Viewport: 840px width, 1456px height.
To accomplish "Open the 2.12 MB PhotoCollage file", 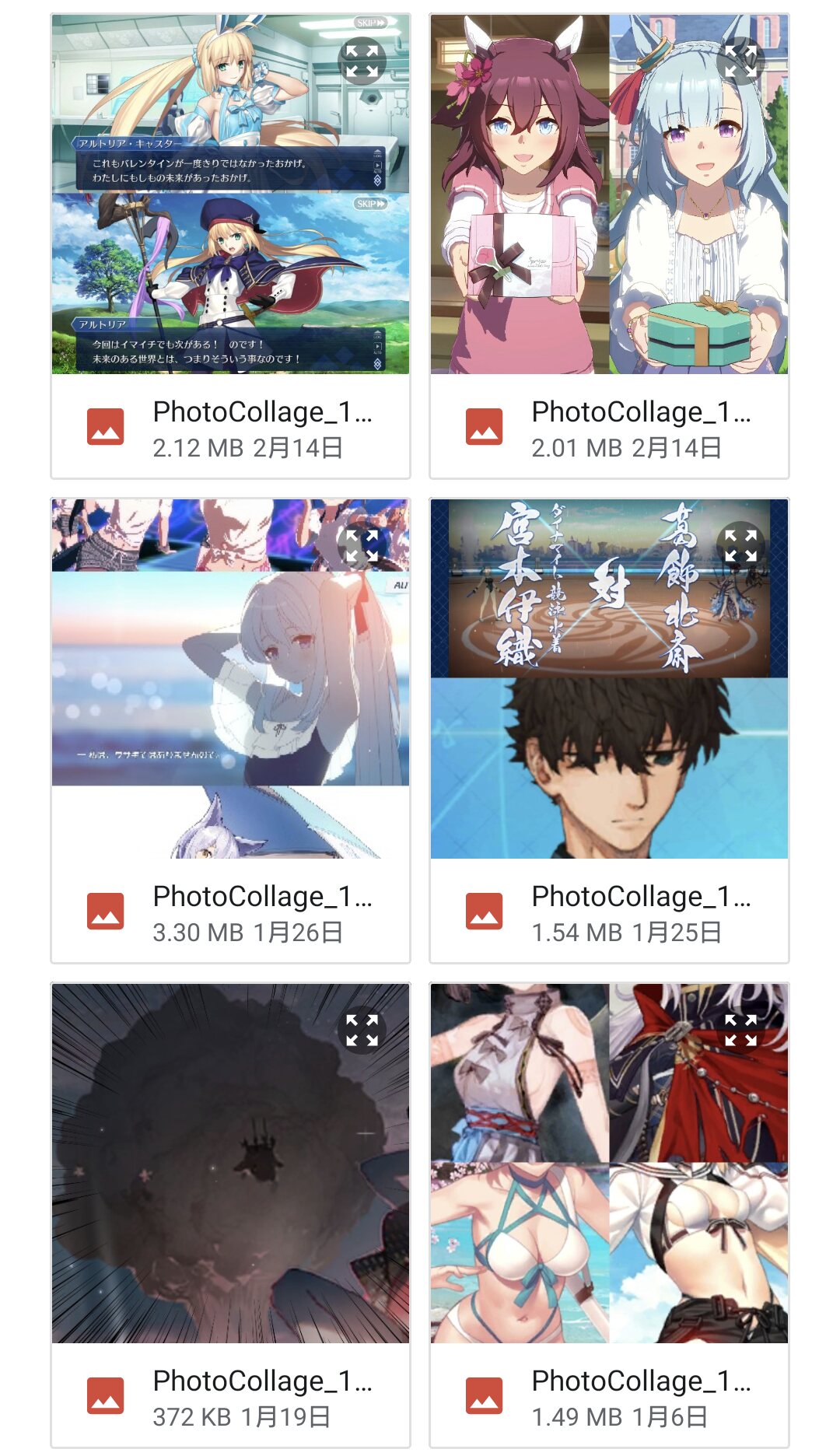I will tap(231, 427).
